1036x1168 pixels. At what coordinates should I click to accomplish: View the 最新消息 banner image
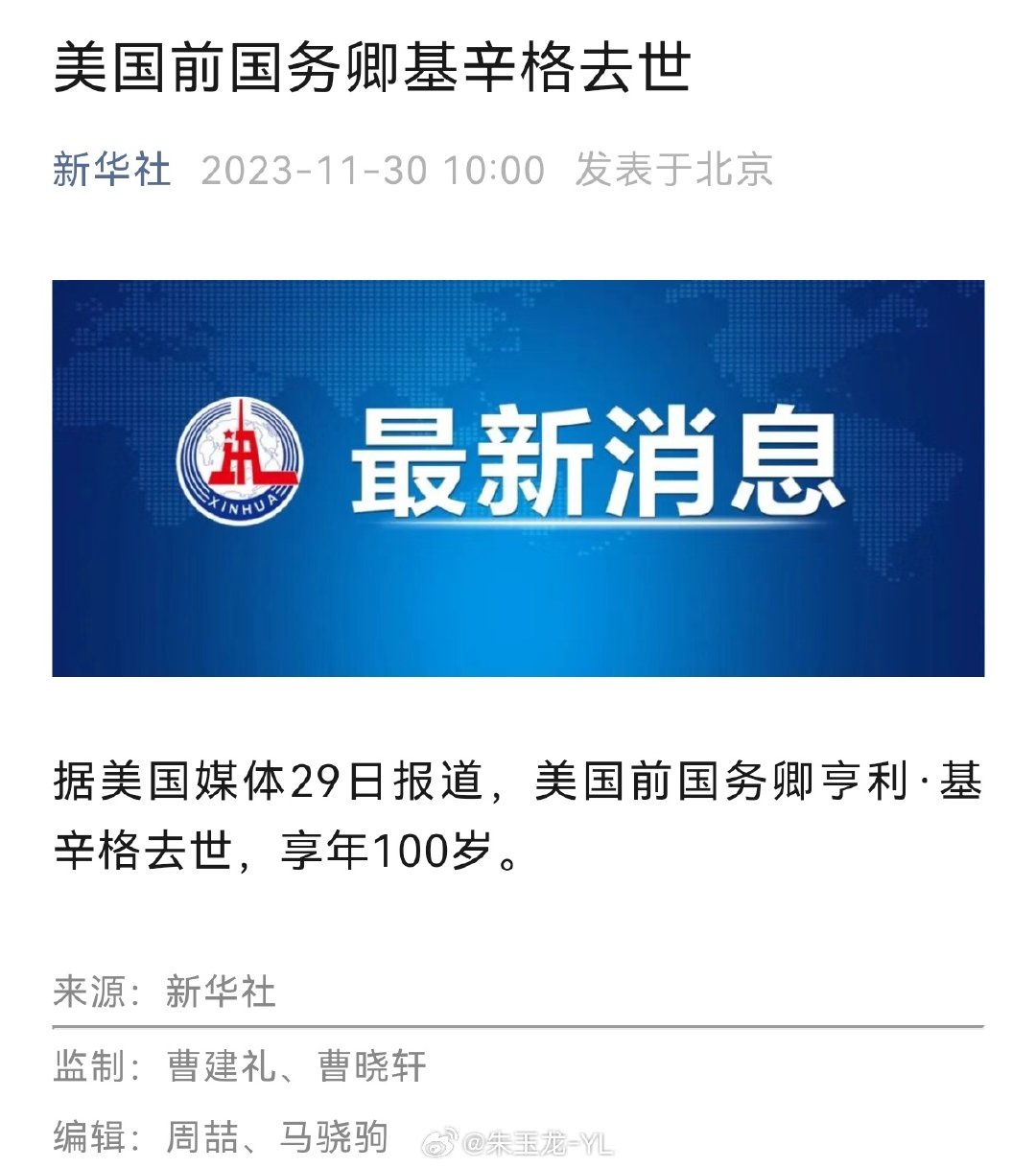pos(518,478)
